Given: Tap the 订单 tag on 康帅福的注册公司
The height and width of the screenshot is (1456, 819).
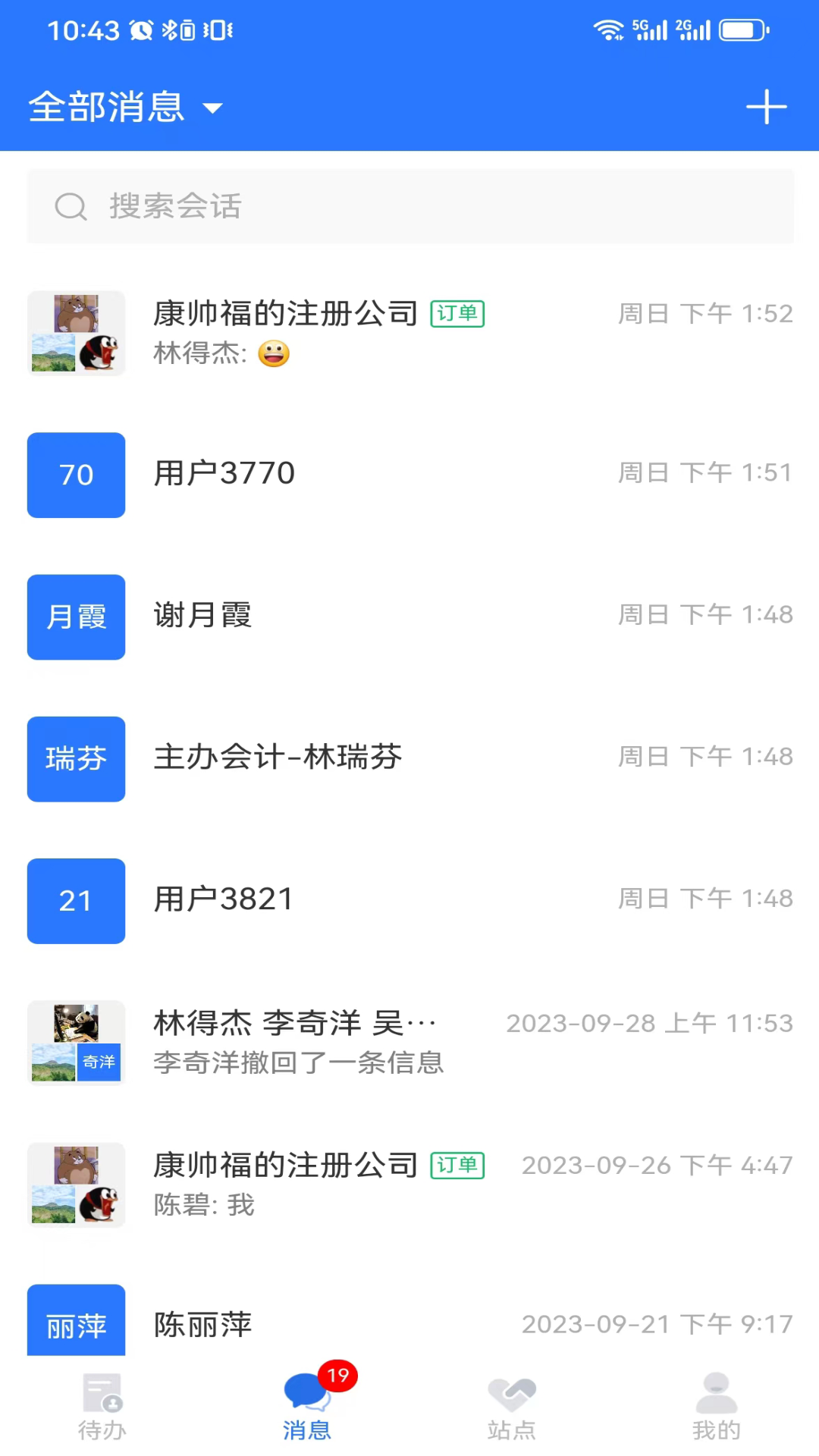Looking at the screenshot, I should [457, 312].
